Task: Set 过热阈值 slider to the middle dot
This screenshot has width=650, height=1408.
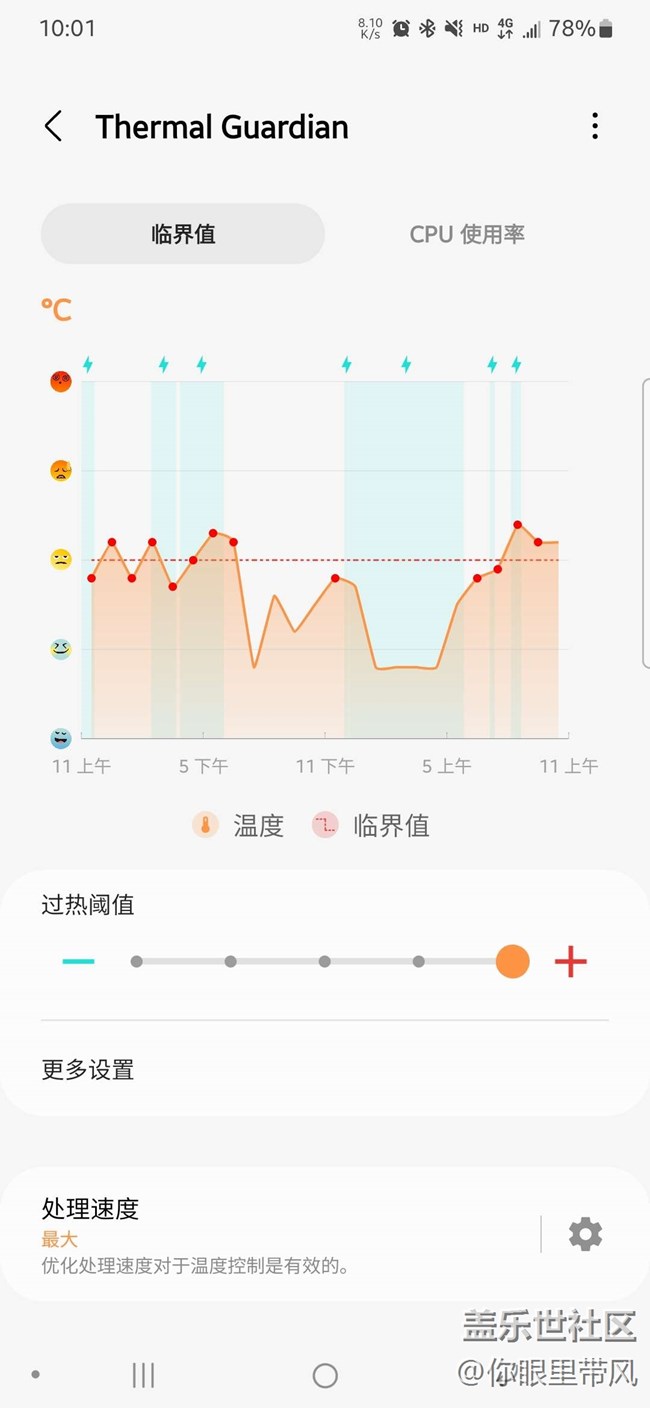Action: [x=325, y=962]
